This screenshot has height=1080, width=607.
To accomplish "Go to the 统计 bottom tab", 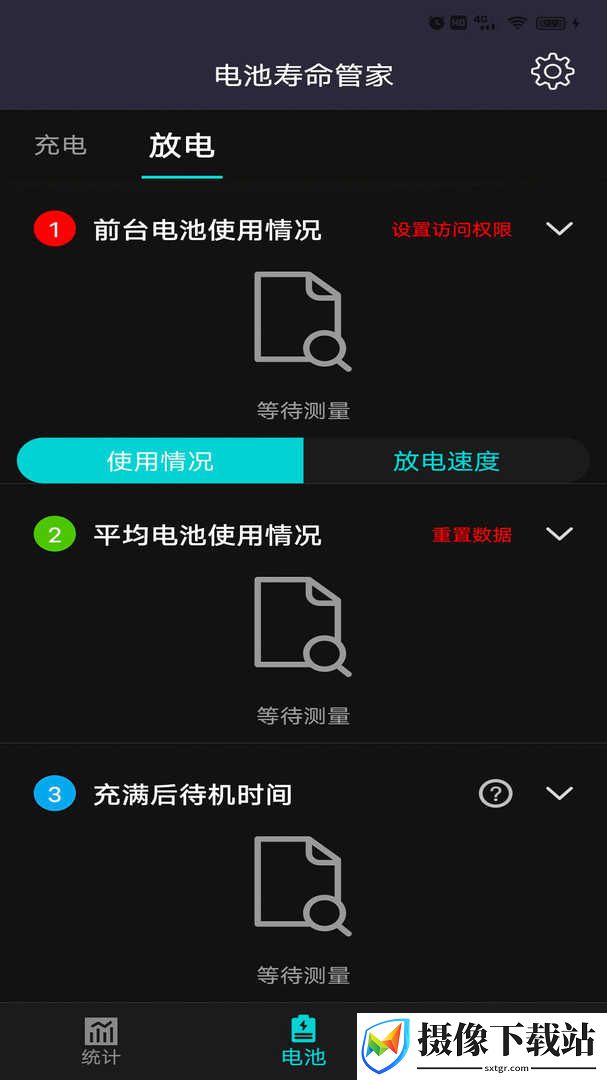I will tap(101, 1041).
